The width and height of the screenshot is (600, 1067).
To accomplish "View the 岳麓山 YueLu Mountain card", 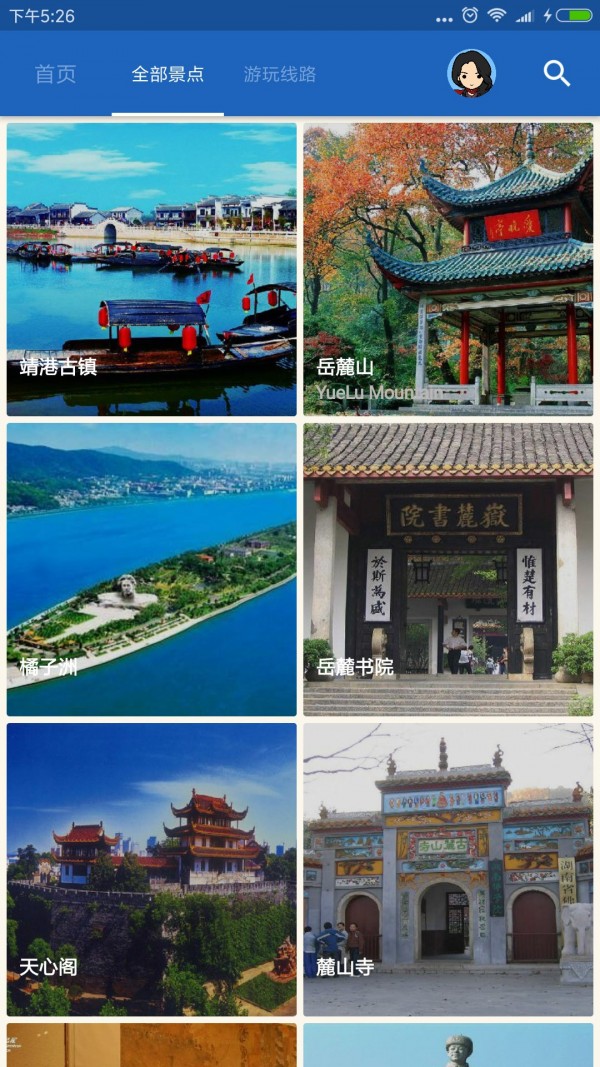I will click(448, 269).
